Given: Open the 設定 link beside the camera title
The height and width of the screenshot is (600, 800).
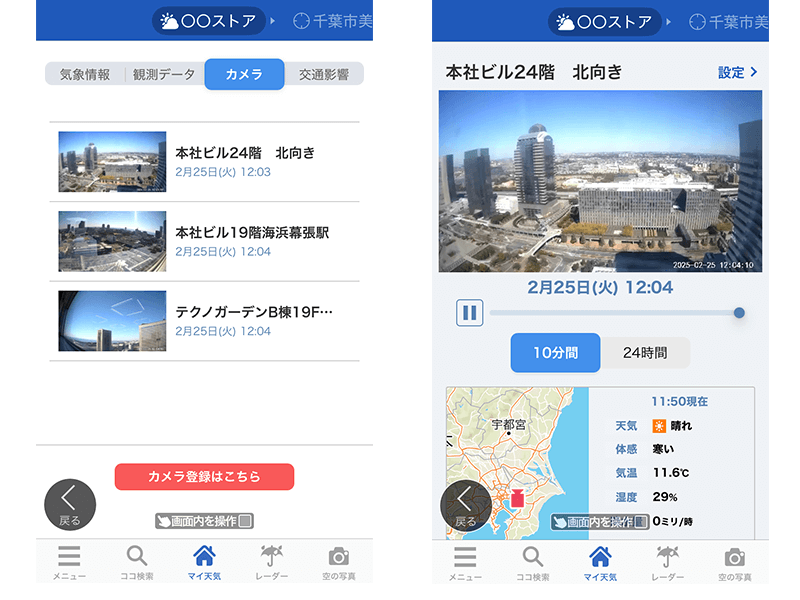Looking at the screenshot, I should click(x=737, y=72).
